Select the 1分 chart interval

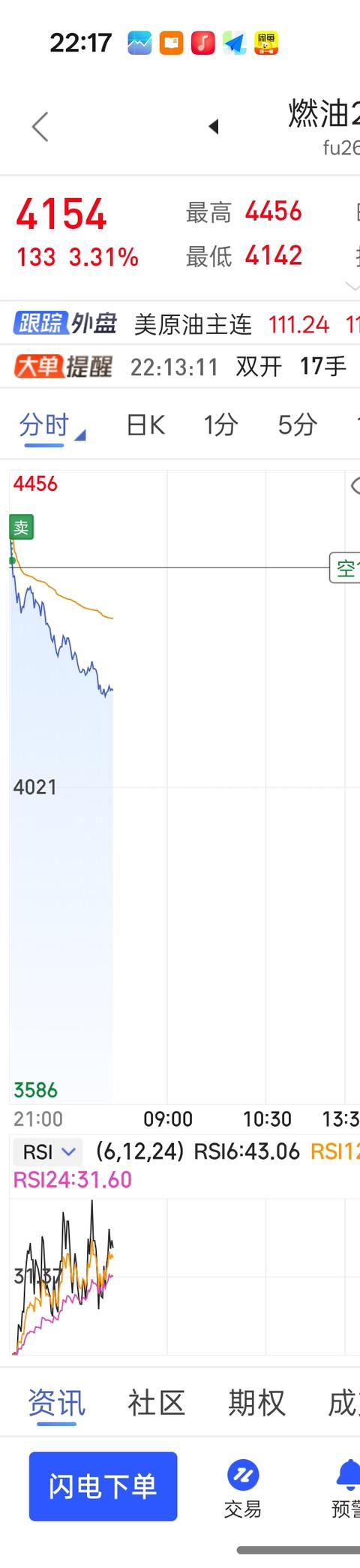tap(221, 426)
